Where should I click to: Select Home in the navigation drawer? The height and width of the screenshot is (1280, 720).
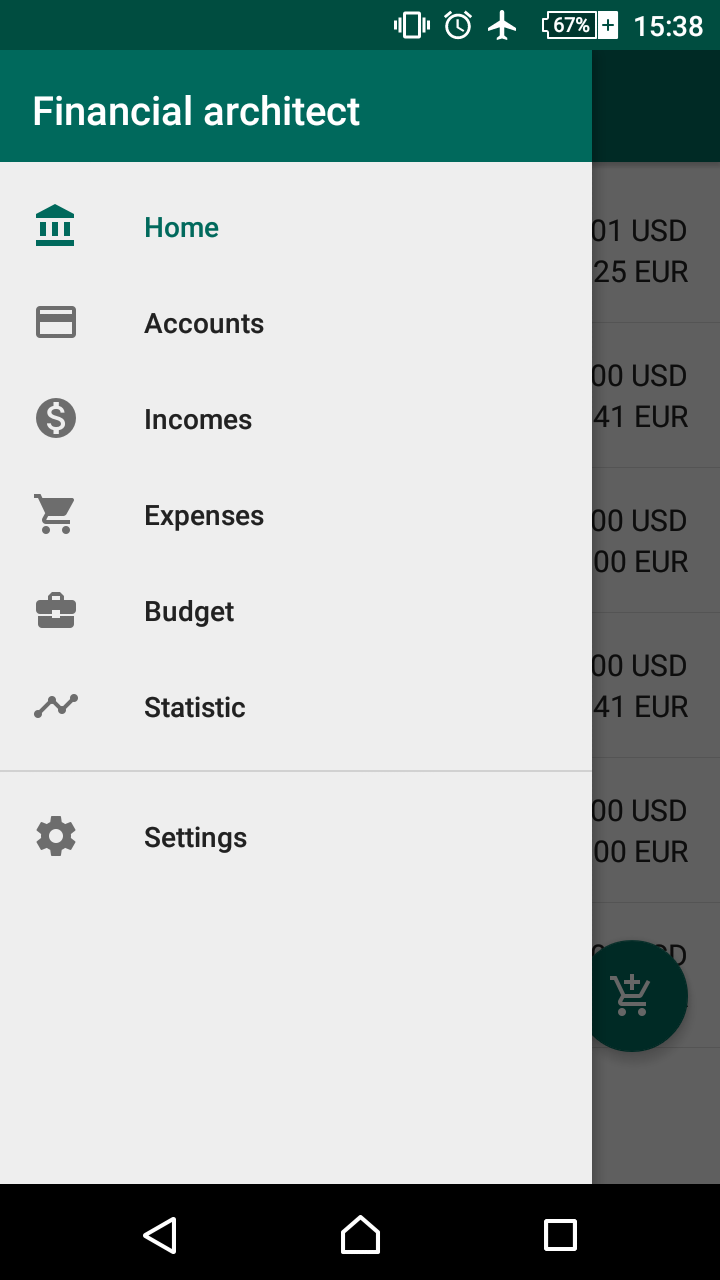pos(181,226)
